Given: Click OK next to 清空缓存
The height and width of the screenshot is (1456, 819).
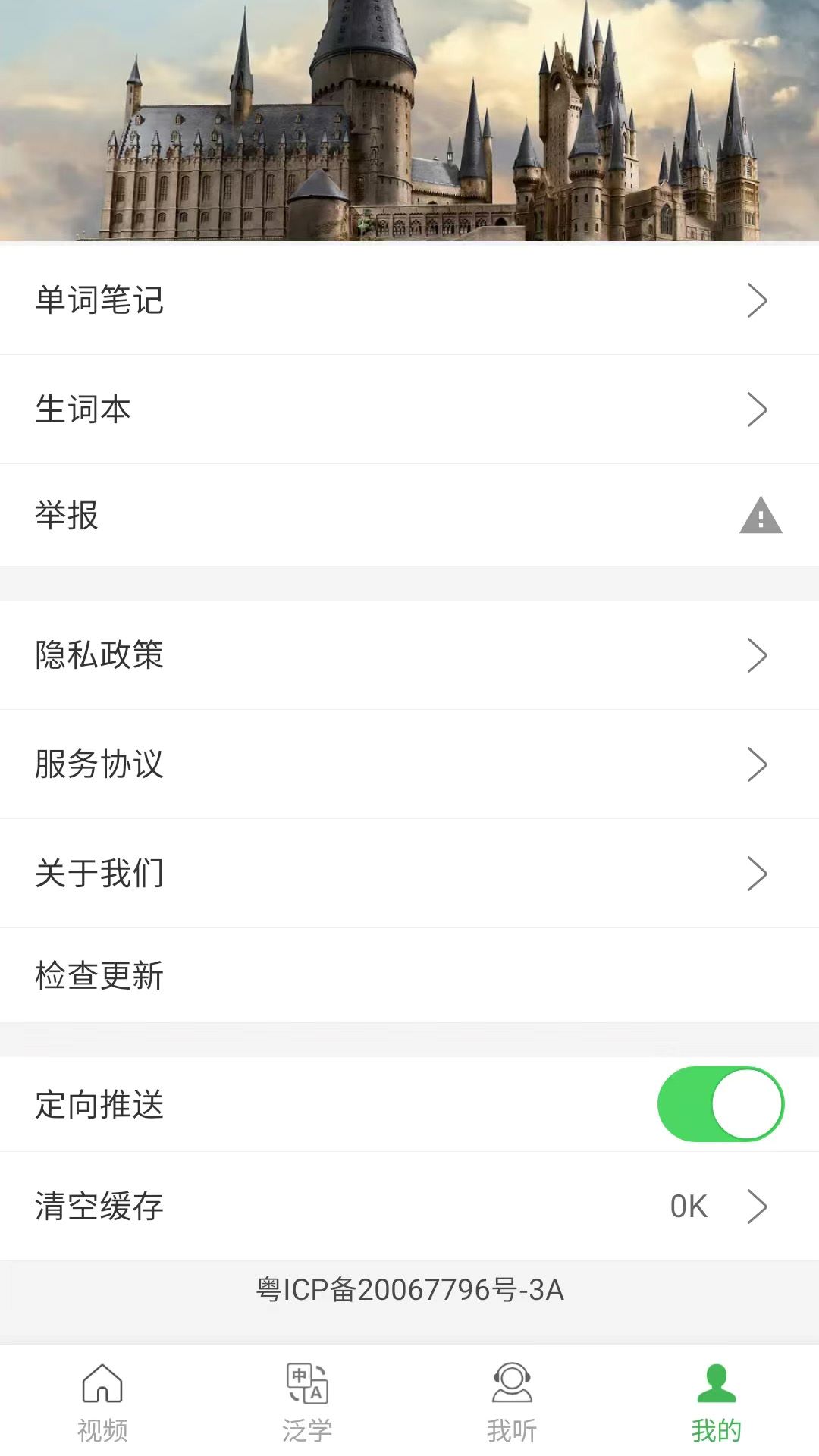Looking at the screenshot, I should click(x=689, y=1206).
